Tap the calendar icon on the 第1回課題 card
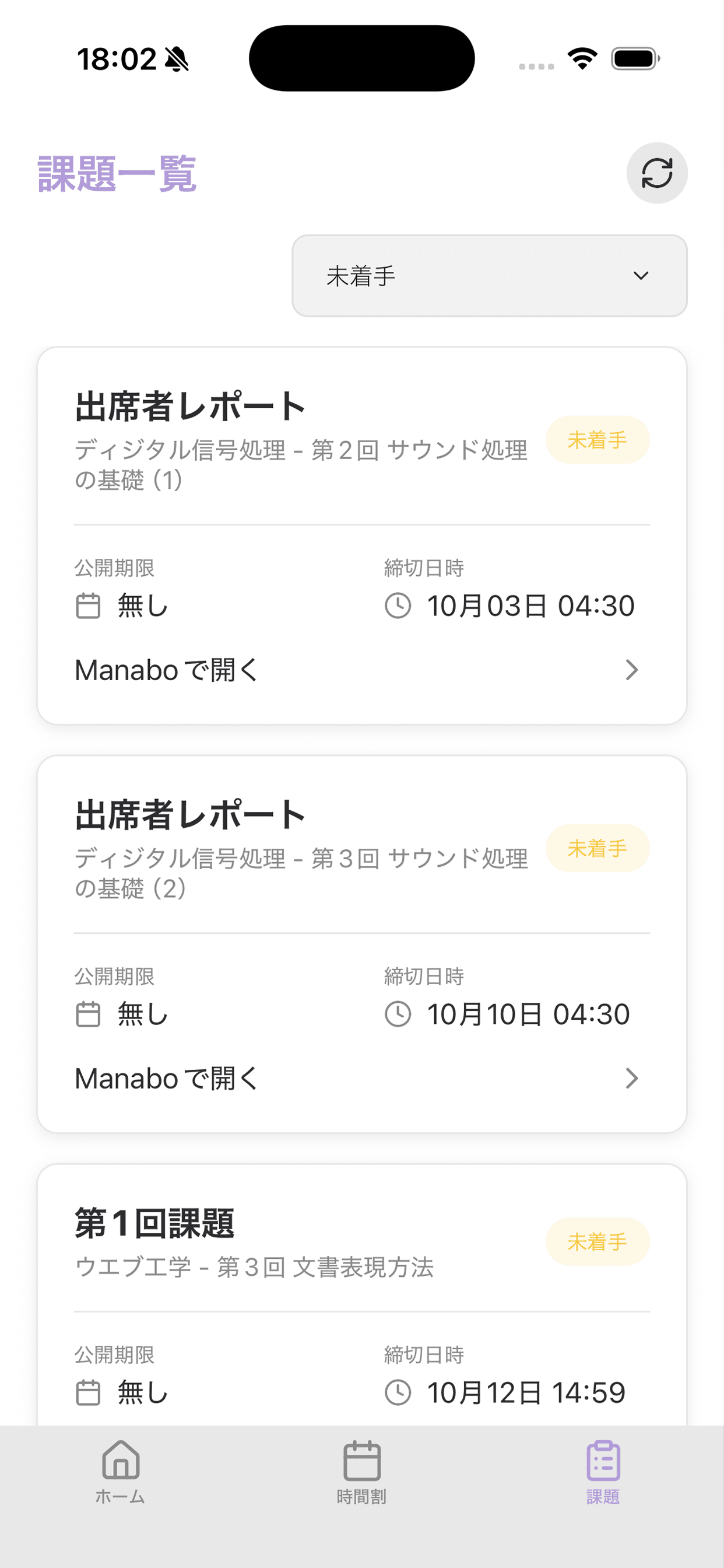The height and width of the screenshot is (1568, 724). coord(87,1392)
